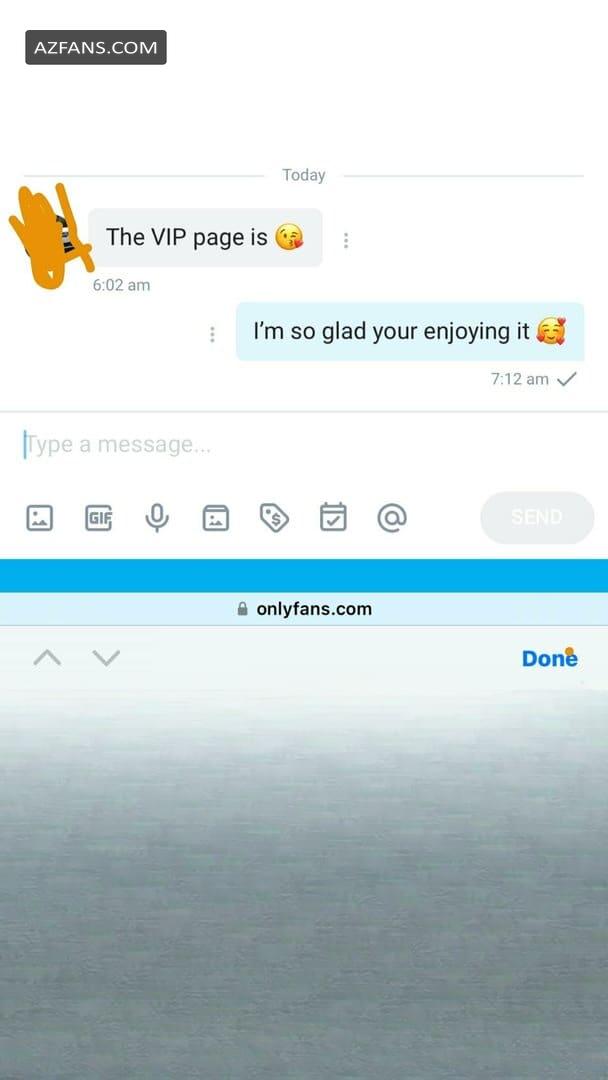Tap the SEND button

coord(537,517)
